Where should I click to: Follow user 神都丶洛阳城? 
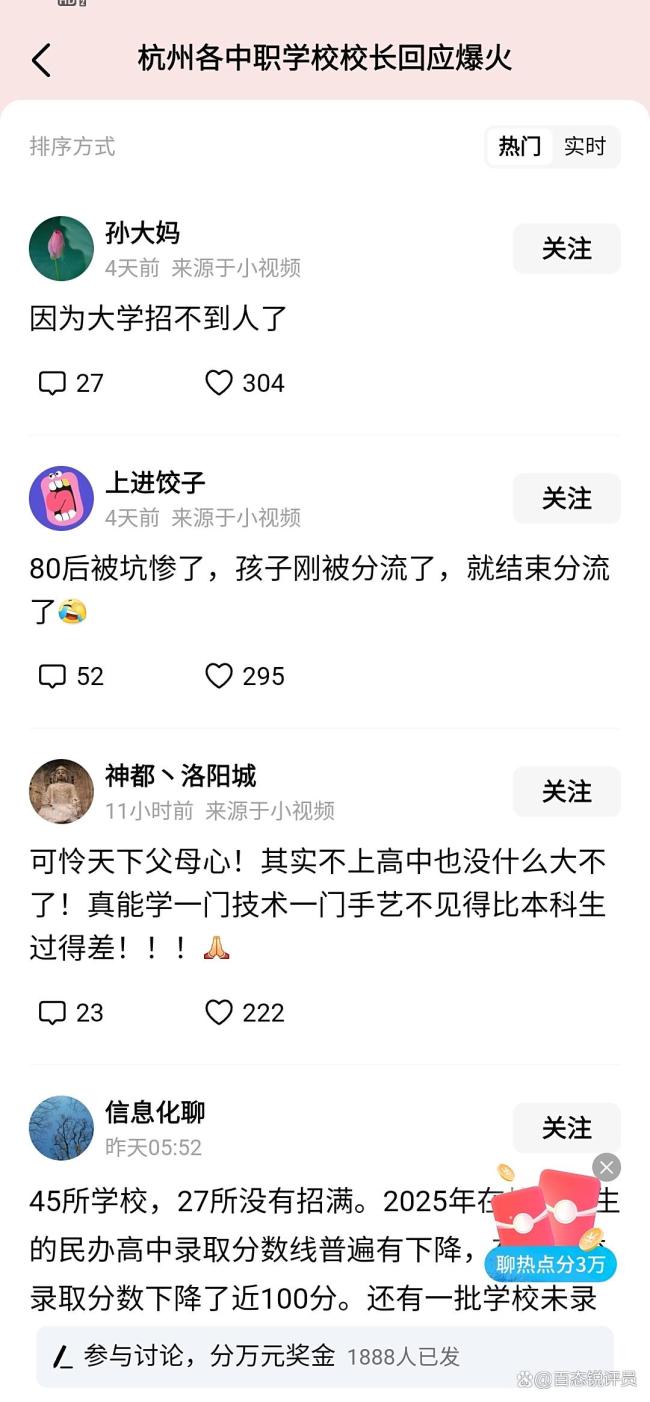tap(566, 792)
